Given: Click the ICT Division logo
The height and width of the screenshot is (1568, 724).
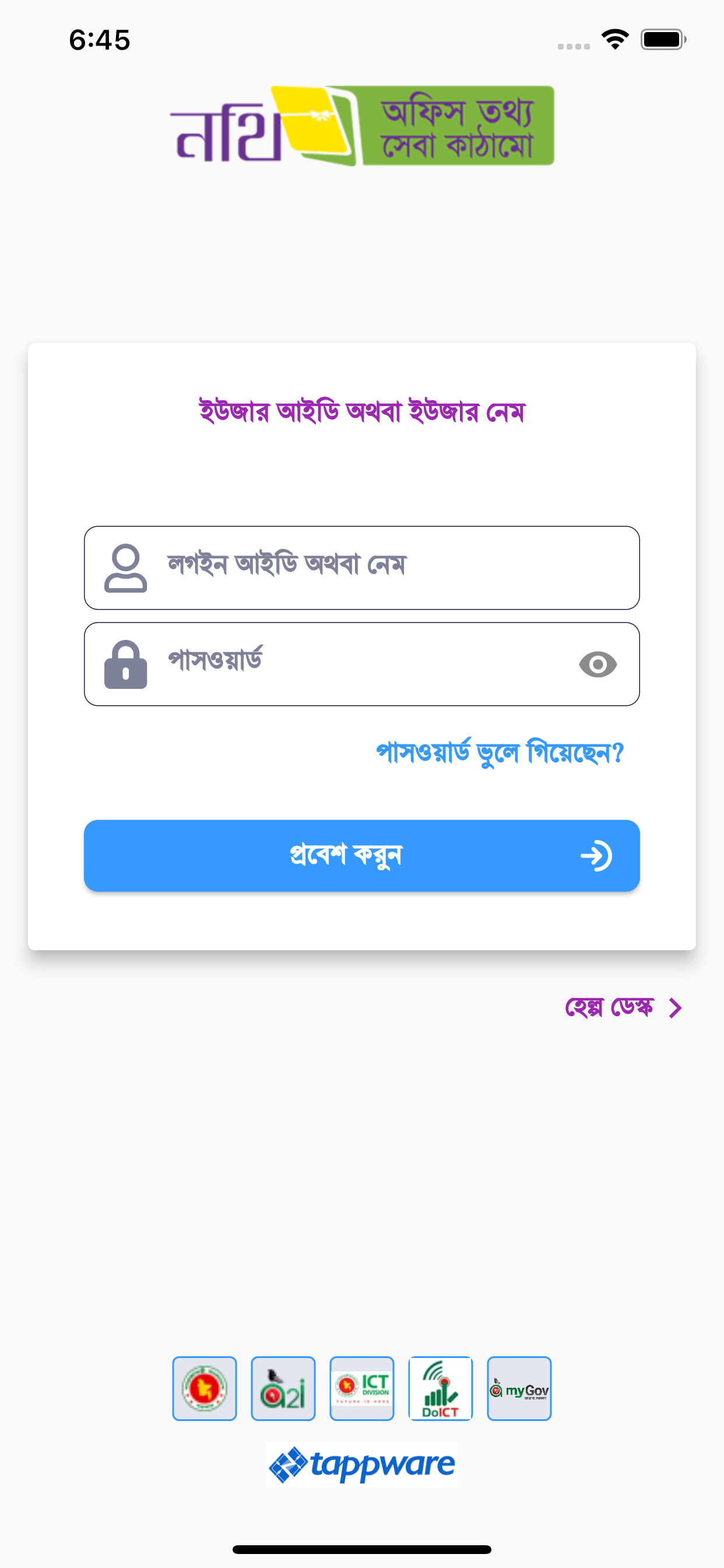Looking at the screenshot, I should click(x=362, y=1389).
